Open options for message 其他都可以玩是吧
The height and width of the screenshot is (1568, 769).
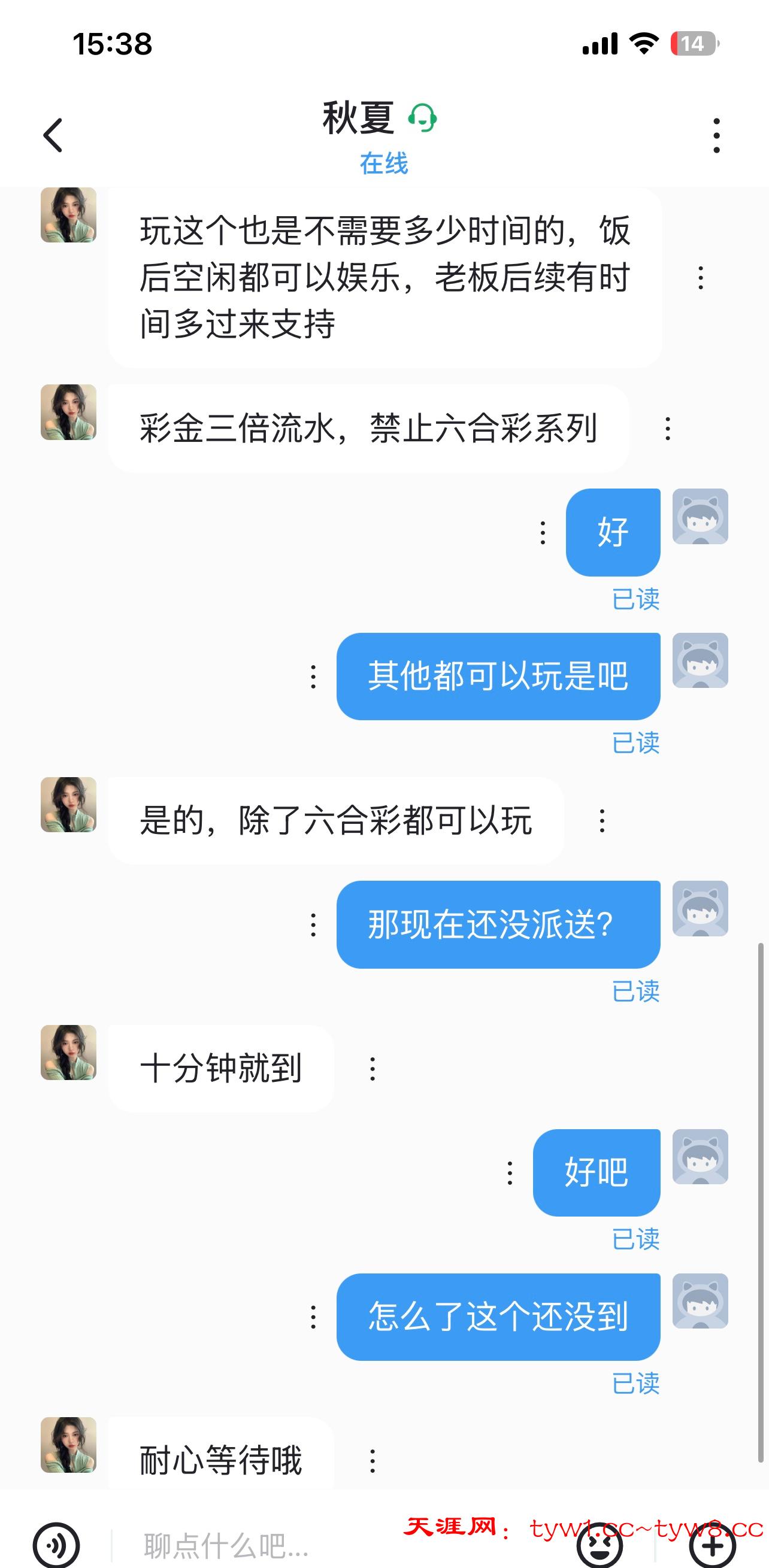pyautogui.click(x=313, y=677)
